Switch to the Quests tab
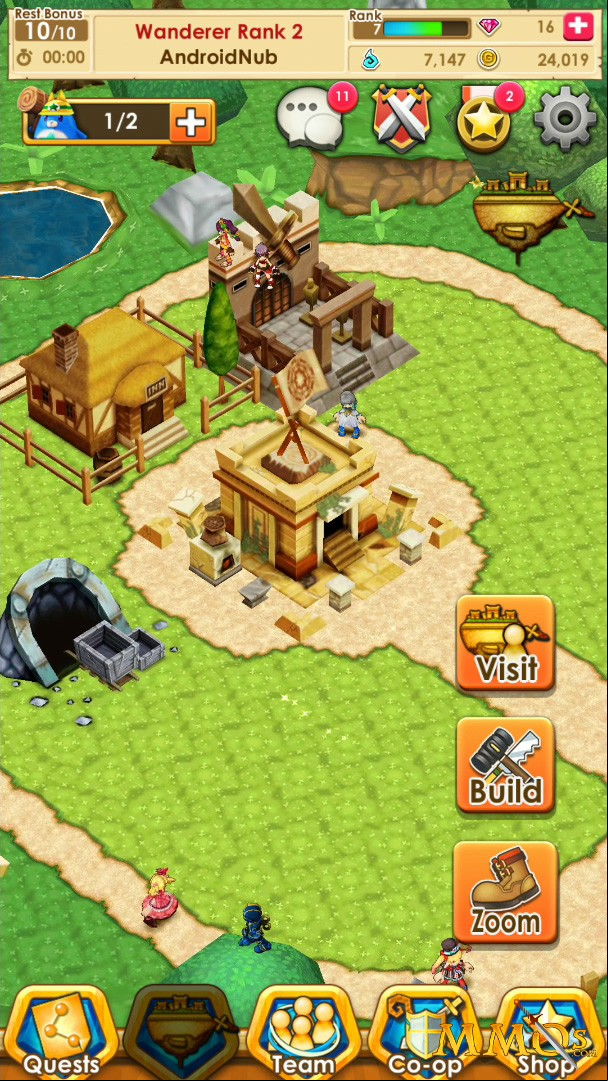The image size is (608, 1081). click(61, 1033)
